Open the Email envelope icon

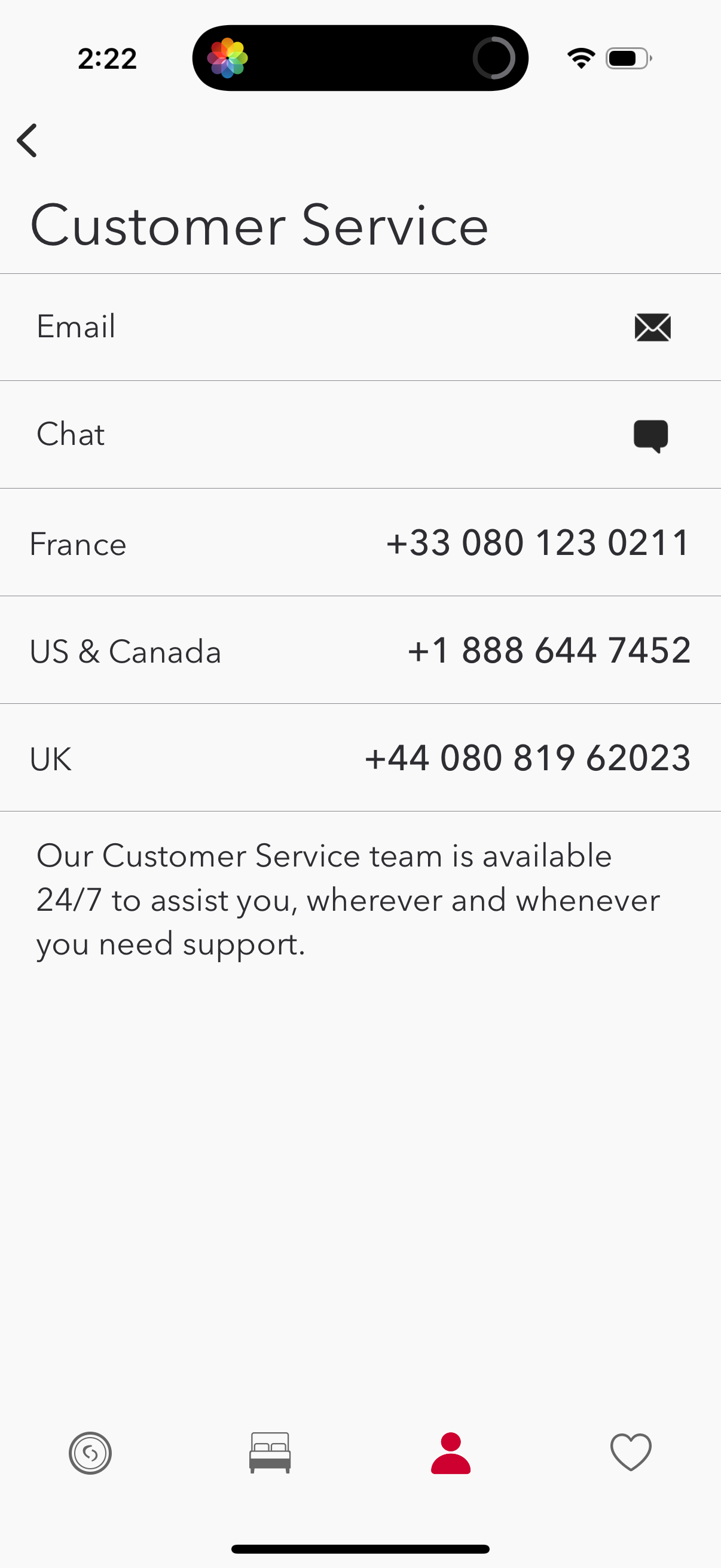click(x=652, y=327)
